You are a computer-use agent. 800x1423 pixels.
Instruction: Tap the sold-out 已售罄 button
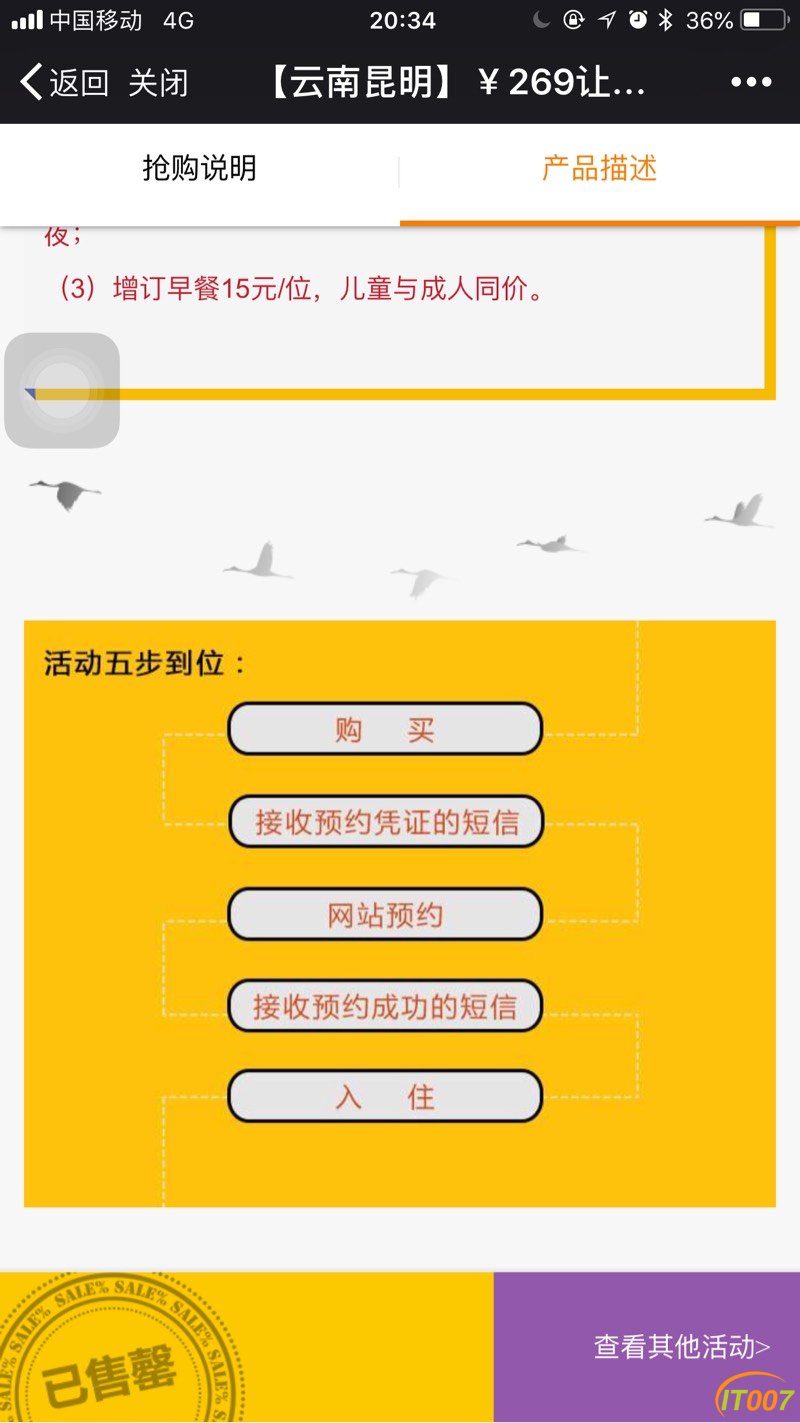(x=246, y=1347)
